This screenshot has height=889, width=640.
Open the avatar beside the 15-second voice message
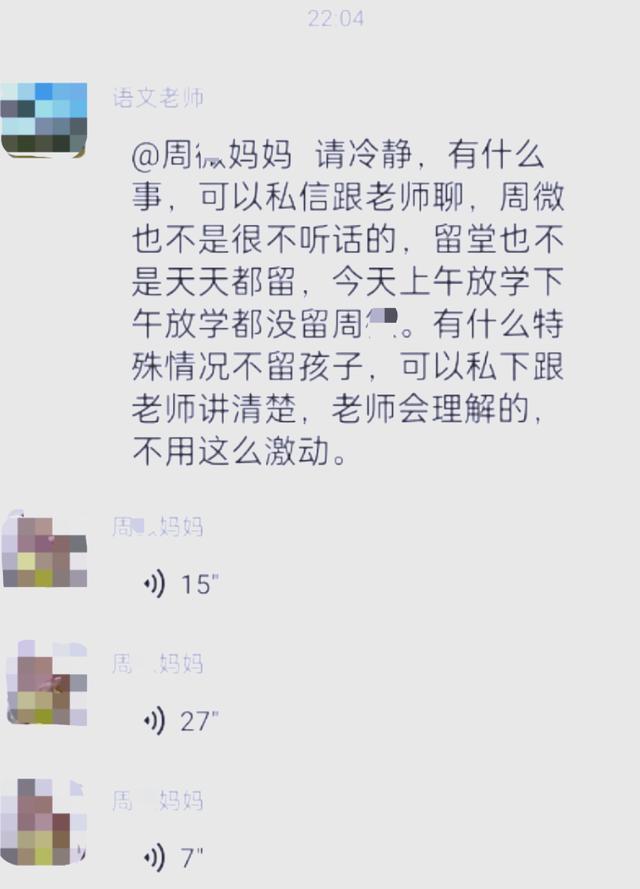point(46,551)
